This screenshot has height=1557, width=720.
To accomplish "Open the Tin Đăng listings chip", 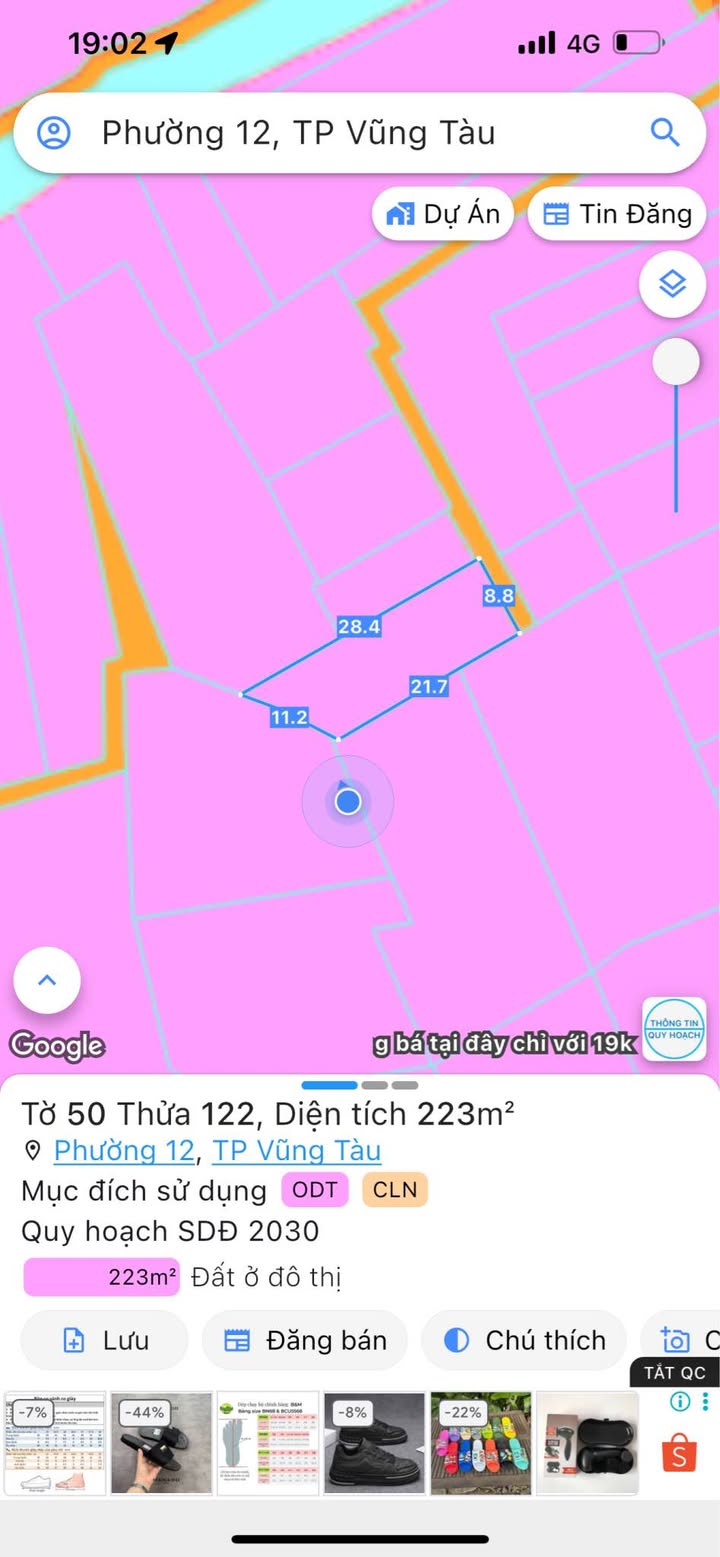I will [617, 214].
